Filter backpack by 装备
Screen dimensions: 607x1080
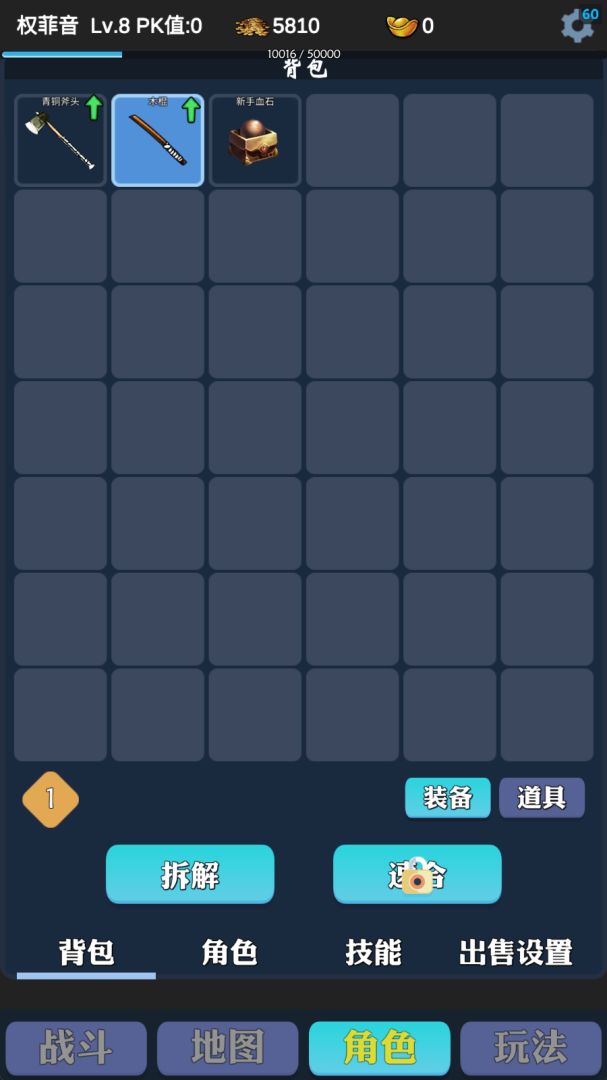(447, 797)
